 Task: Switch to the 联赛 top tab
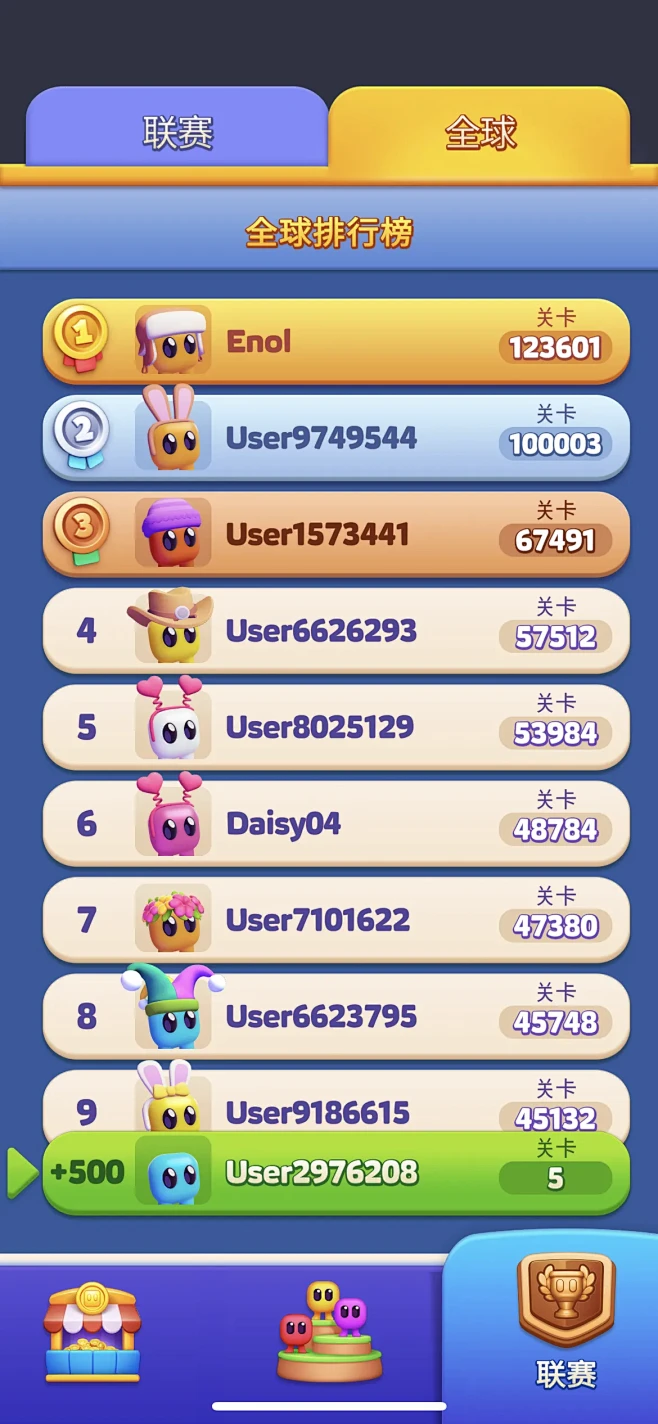click(x=178, y=130)
